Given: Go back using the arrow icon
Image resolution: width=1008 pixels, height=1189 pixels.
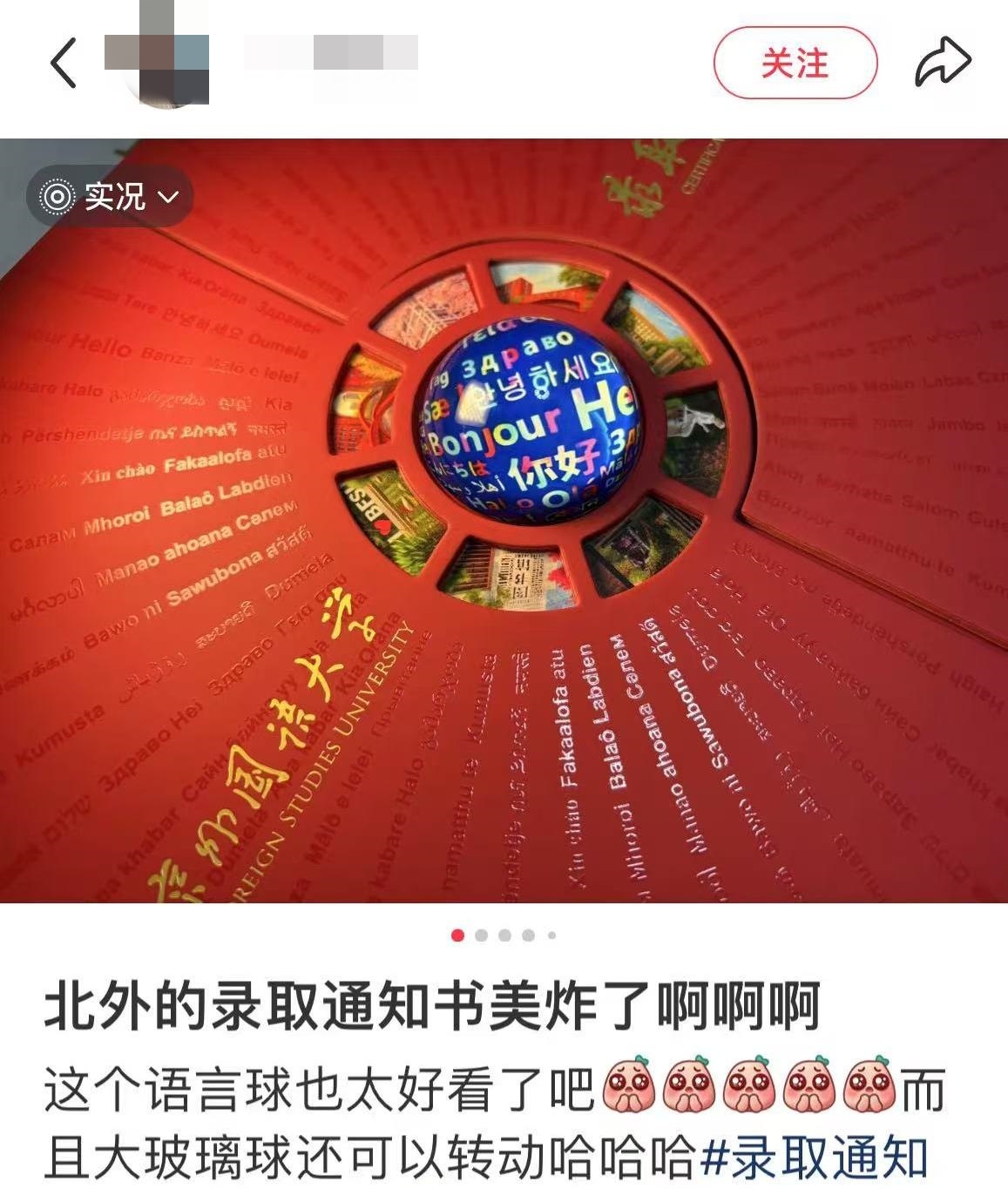Looking at the screenshot, I should coord(64,63).
